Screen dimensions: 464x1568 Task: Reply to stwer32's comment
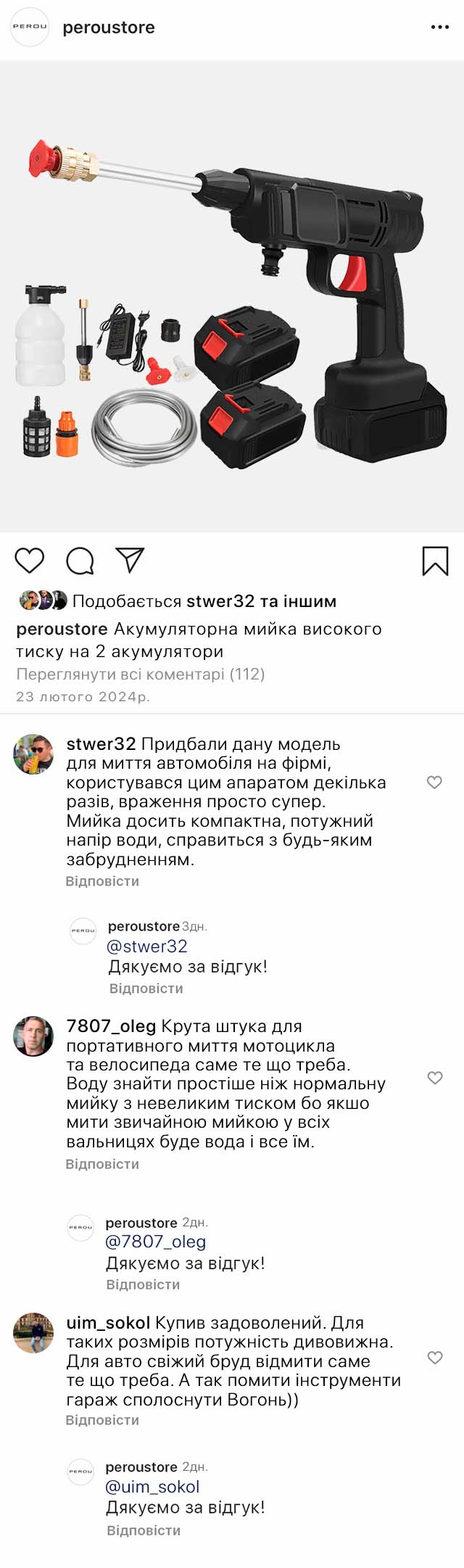click(102, 881)
